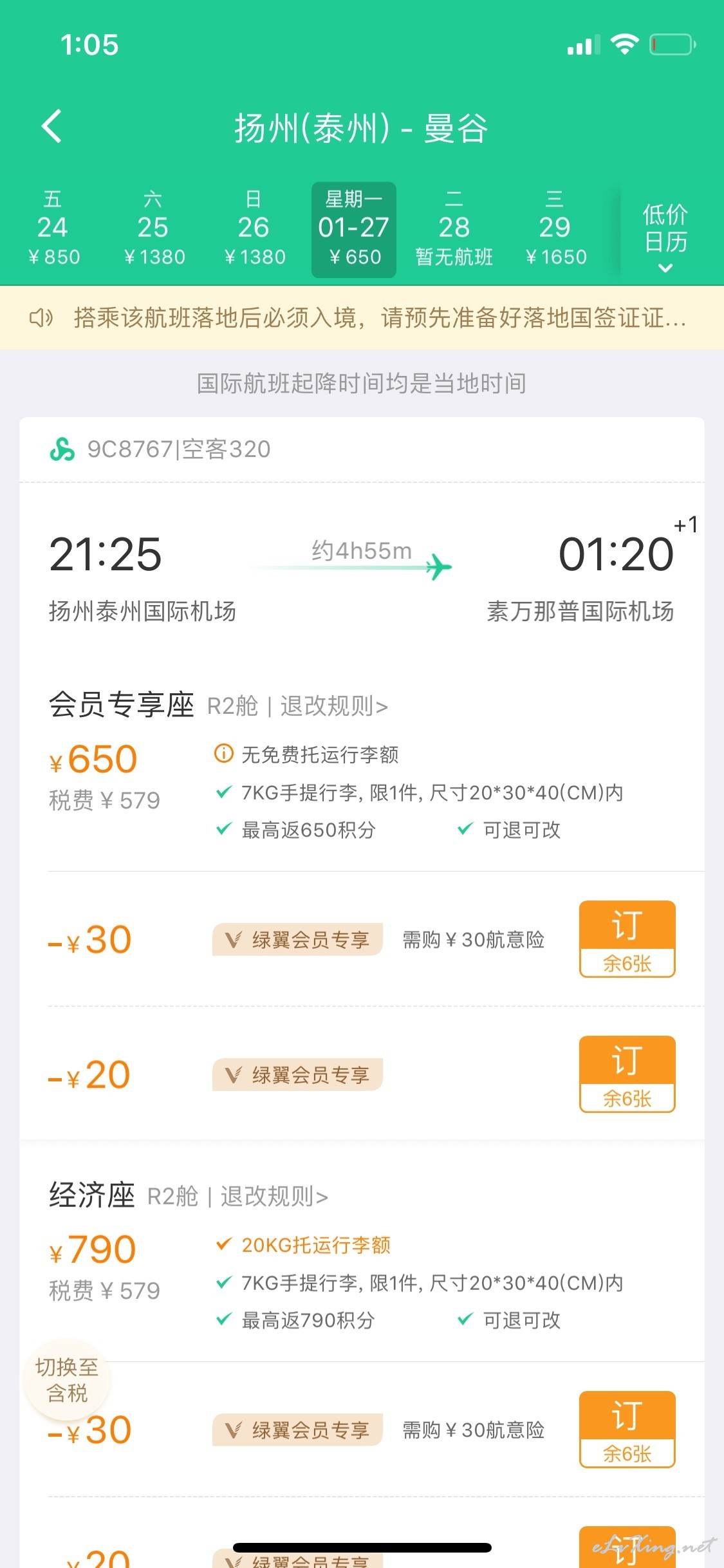724x1568 pixels.
Task: Book 会员专享座 with ¥30航意险 offer
Action: coord(627,938)
